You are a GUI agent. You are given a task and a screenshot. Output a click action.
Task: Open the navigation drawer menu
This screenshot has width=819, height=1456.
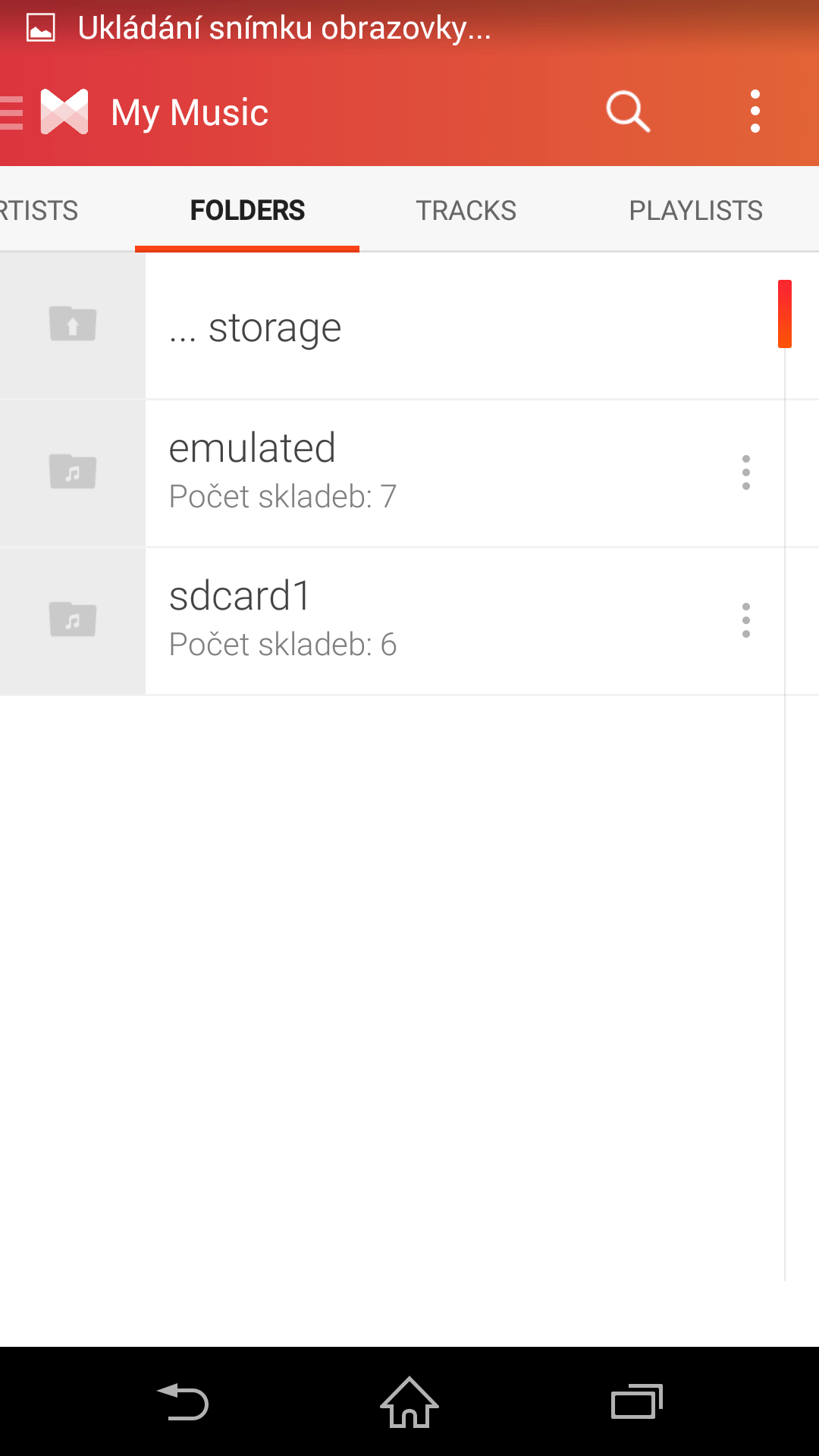tap(12, 112)
